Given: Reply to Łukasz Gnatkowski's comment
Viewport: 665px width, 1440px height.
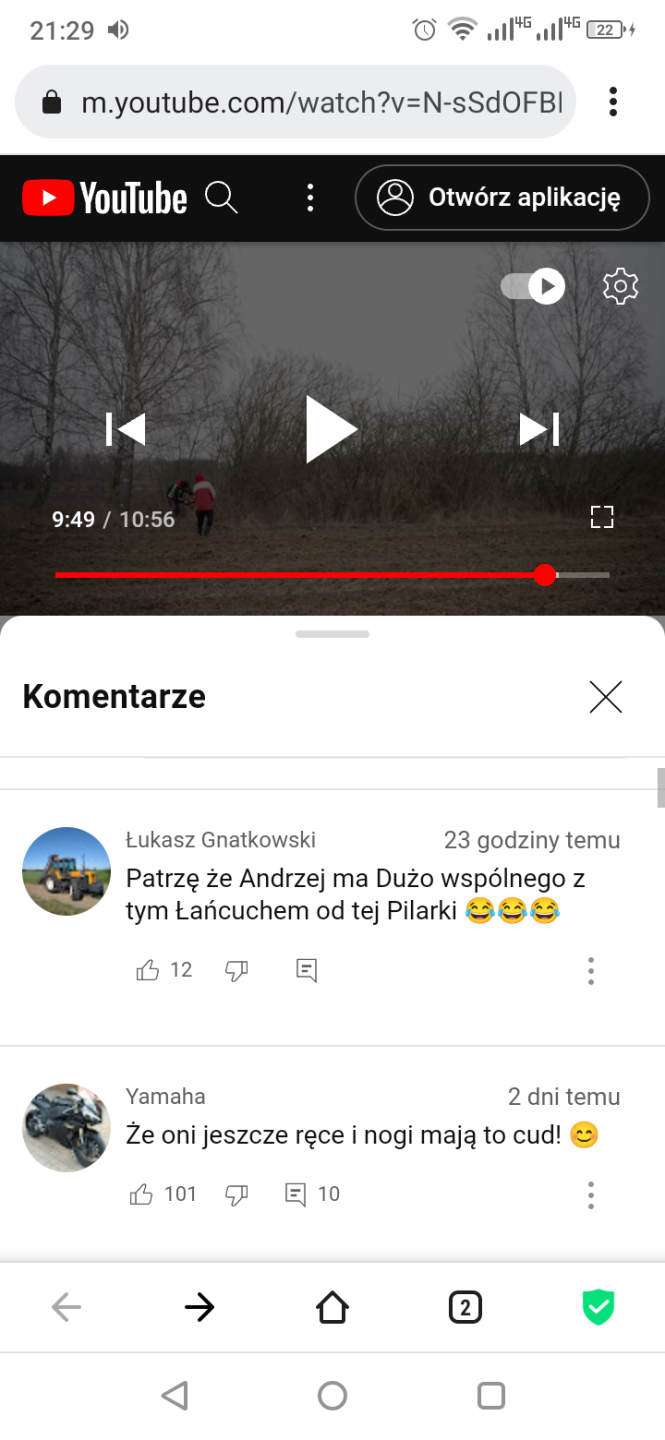Looking at the screenshot, I should point(306,970).
